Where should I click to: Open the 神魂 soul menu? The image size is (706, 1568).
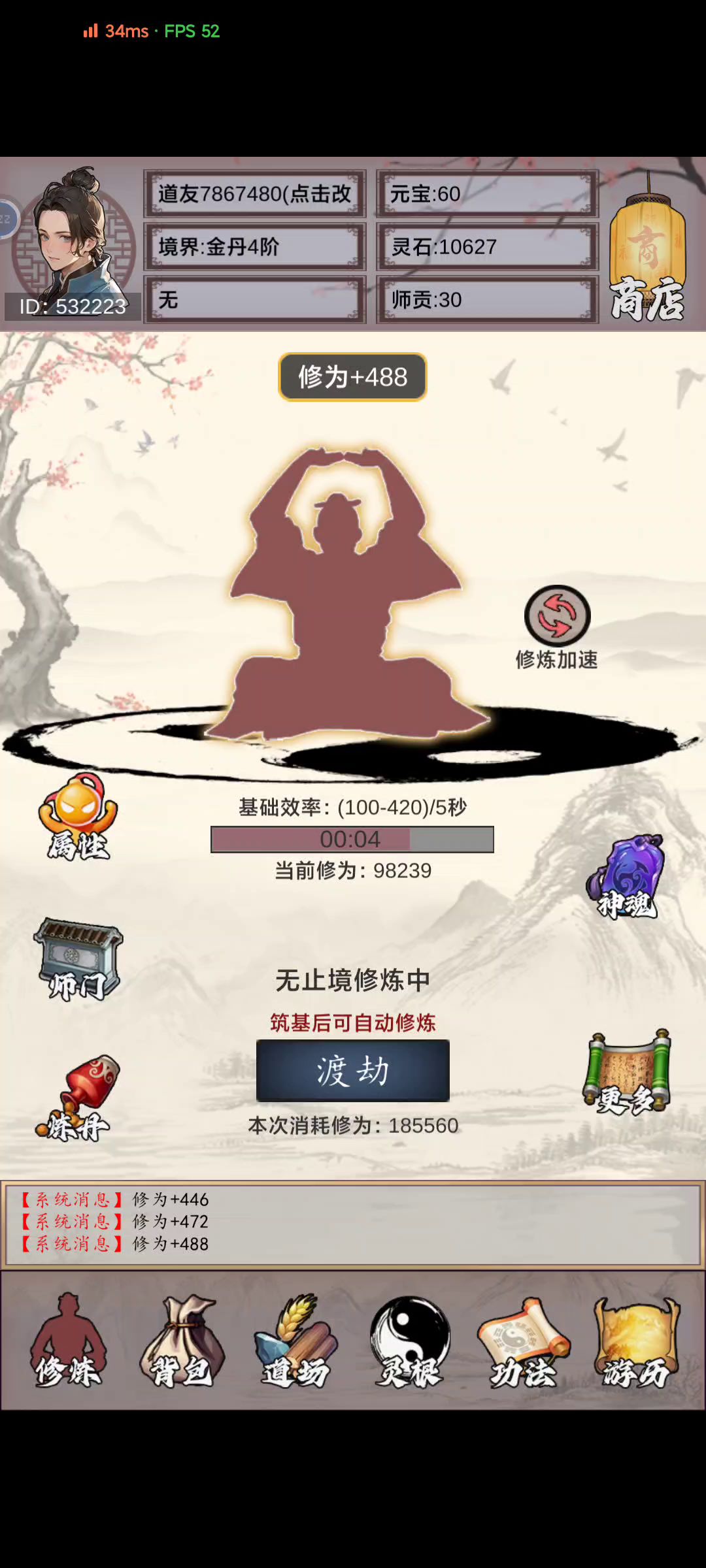626,877
